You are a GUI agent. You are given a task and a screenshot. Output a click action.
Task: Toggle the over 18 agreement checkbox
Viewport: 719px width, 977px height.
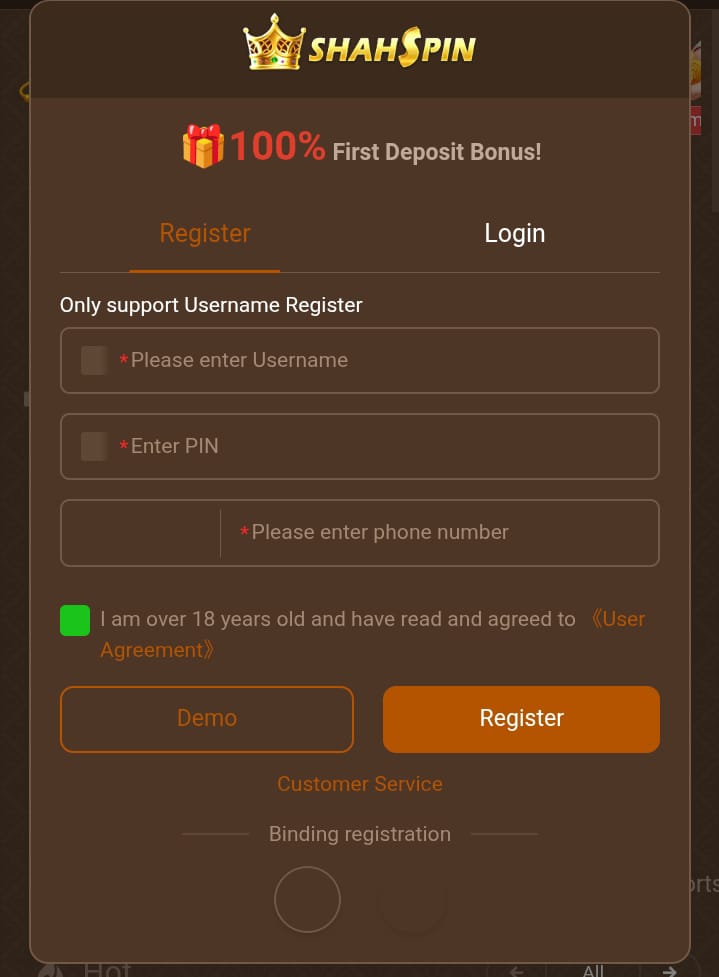(75, 620)
